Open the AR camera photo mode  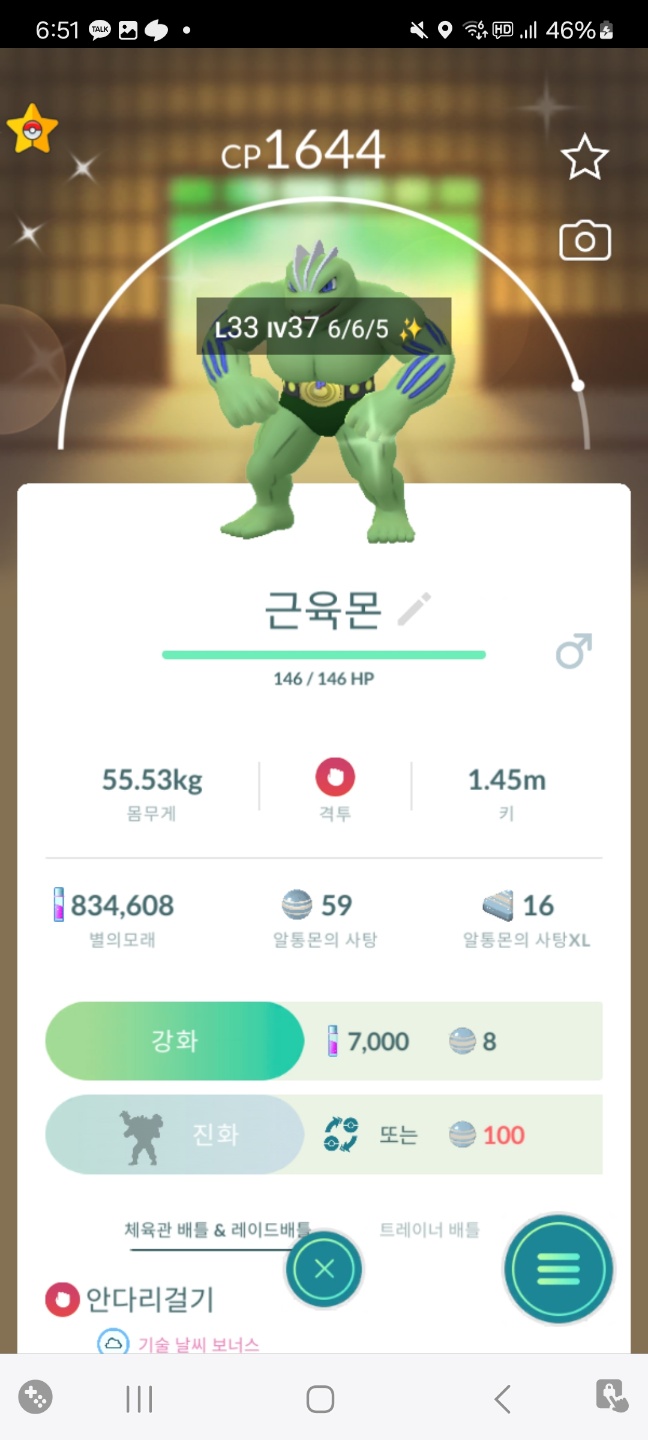[584, 241]
